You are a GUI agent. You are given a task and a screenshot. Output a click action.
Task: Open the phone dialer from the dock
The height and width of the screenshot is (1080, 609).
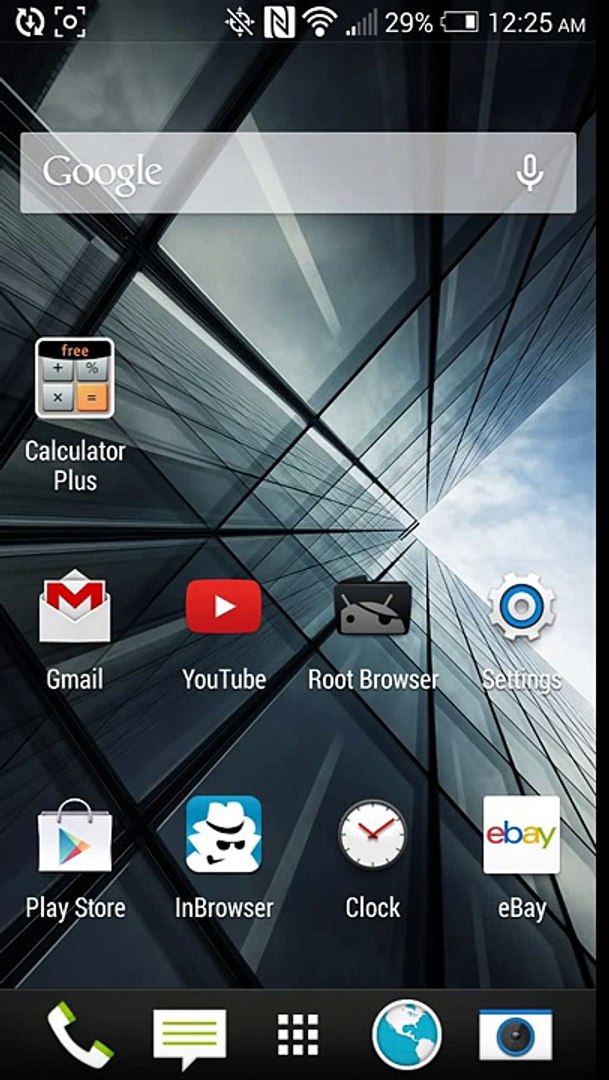(x=80, y=1034)
